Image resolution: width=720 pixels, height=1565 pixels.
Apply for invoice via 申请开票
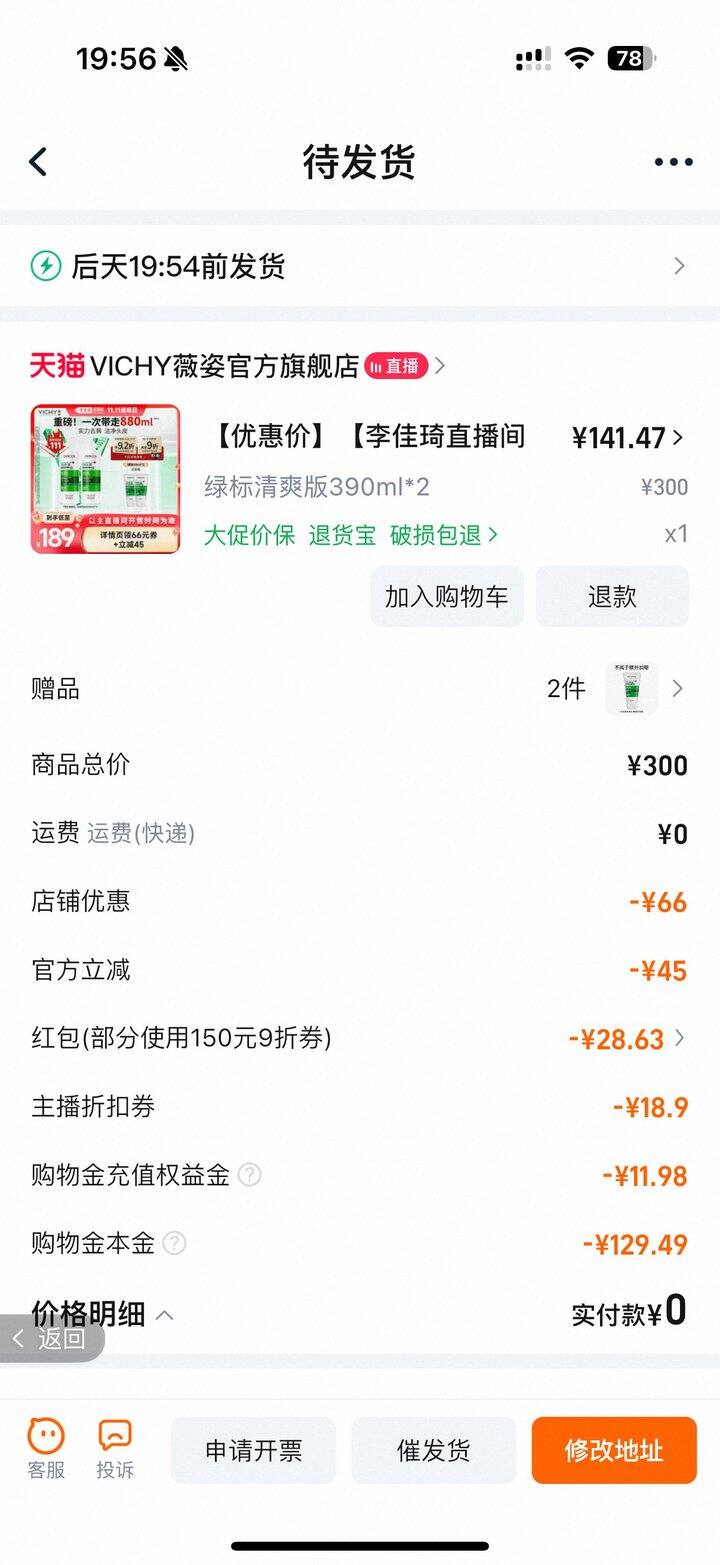[253, 1451]
